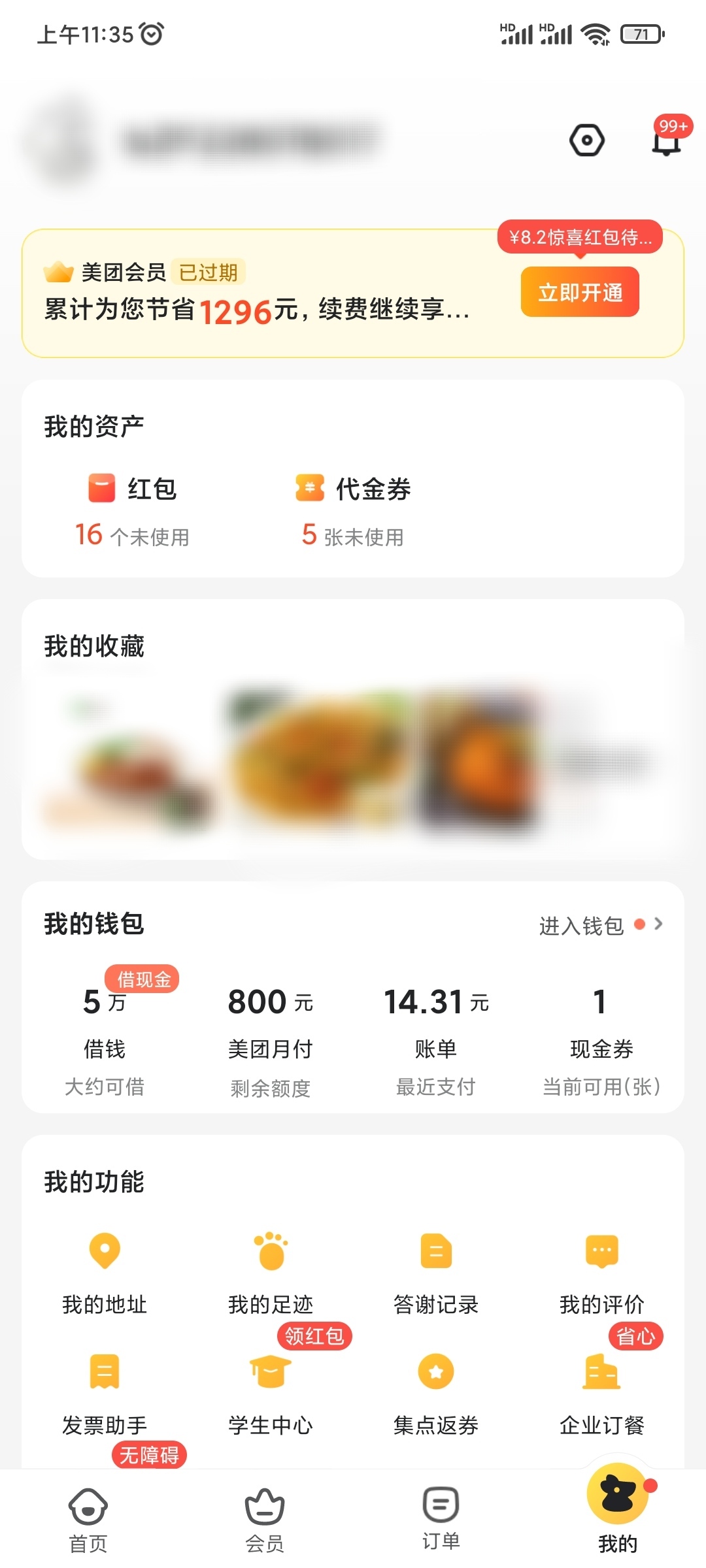
Task: Switch to the 会员 tab
Action: (x=265, y=1522)
